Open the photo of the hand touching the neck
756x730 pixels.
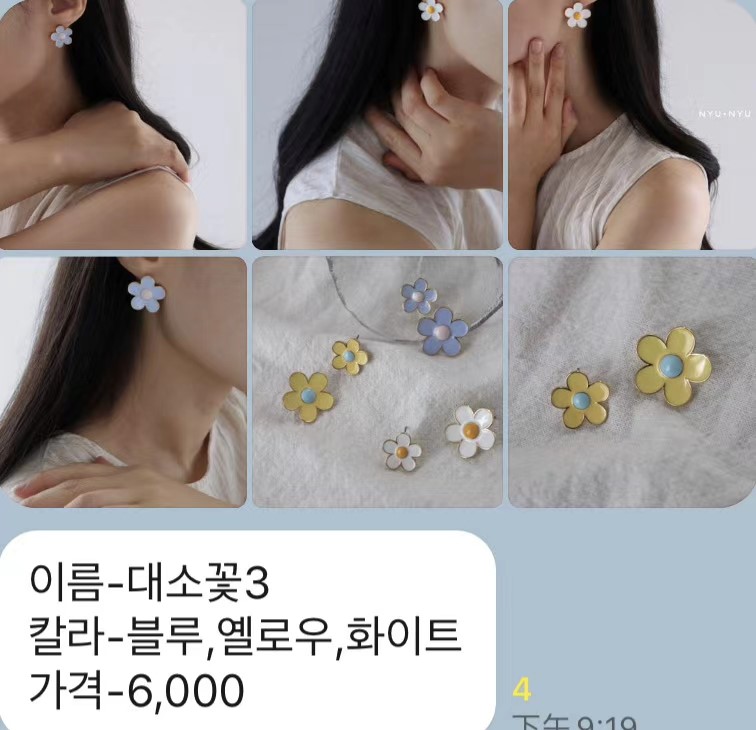point(377,124)
